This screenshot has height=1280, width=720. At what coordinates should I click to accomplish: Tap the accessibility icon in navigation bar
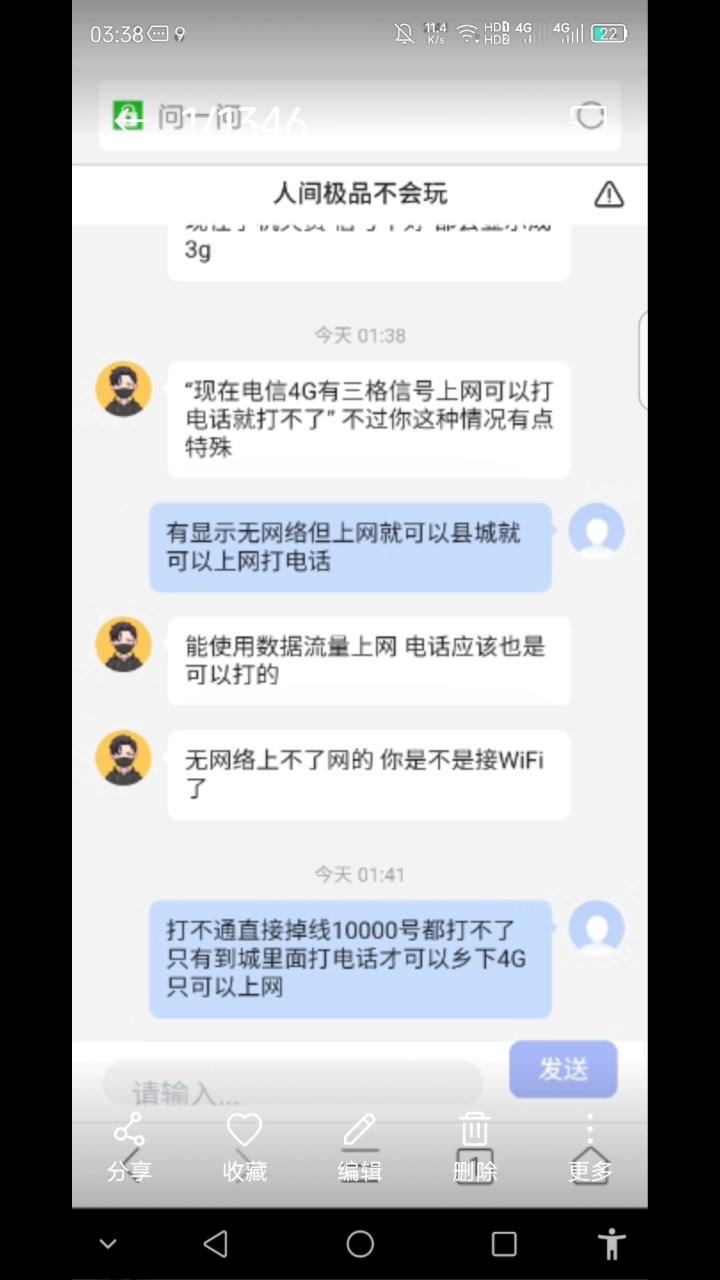(x=611, y=1243)
